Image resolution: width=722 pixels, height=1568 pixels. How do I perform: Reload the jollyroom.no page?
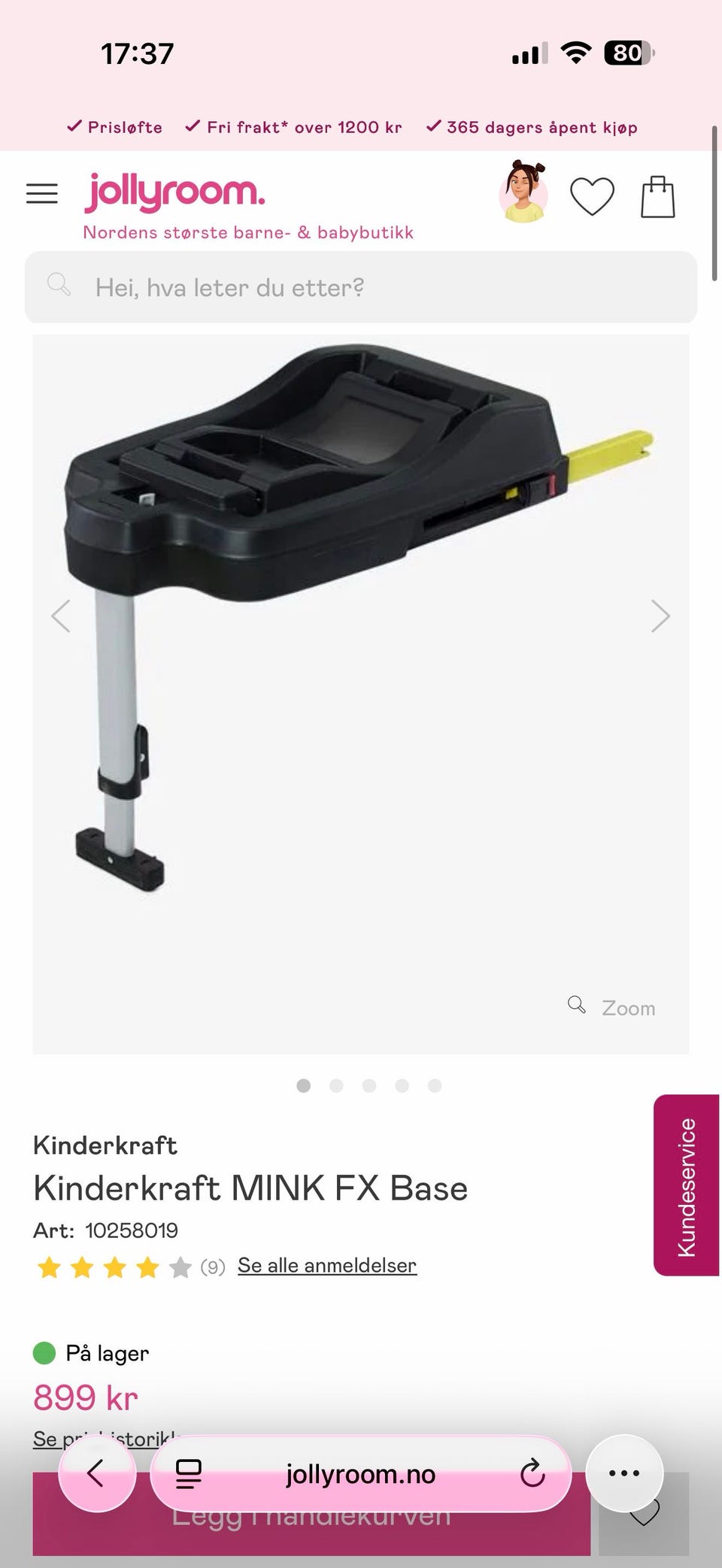(x=532, y=1474)
